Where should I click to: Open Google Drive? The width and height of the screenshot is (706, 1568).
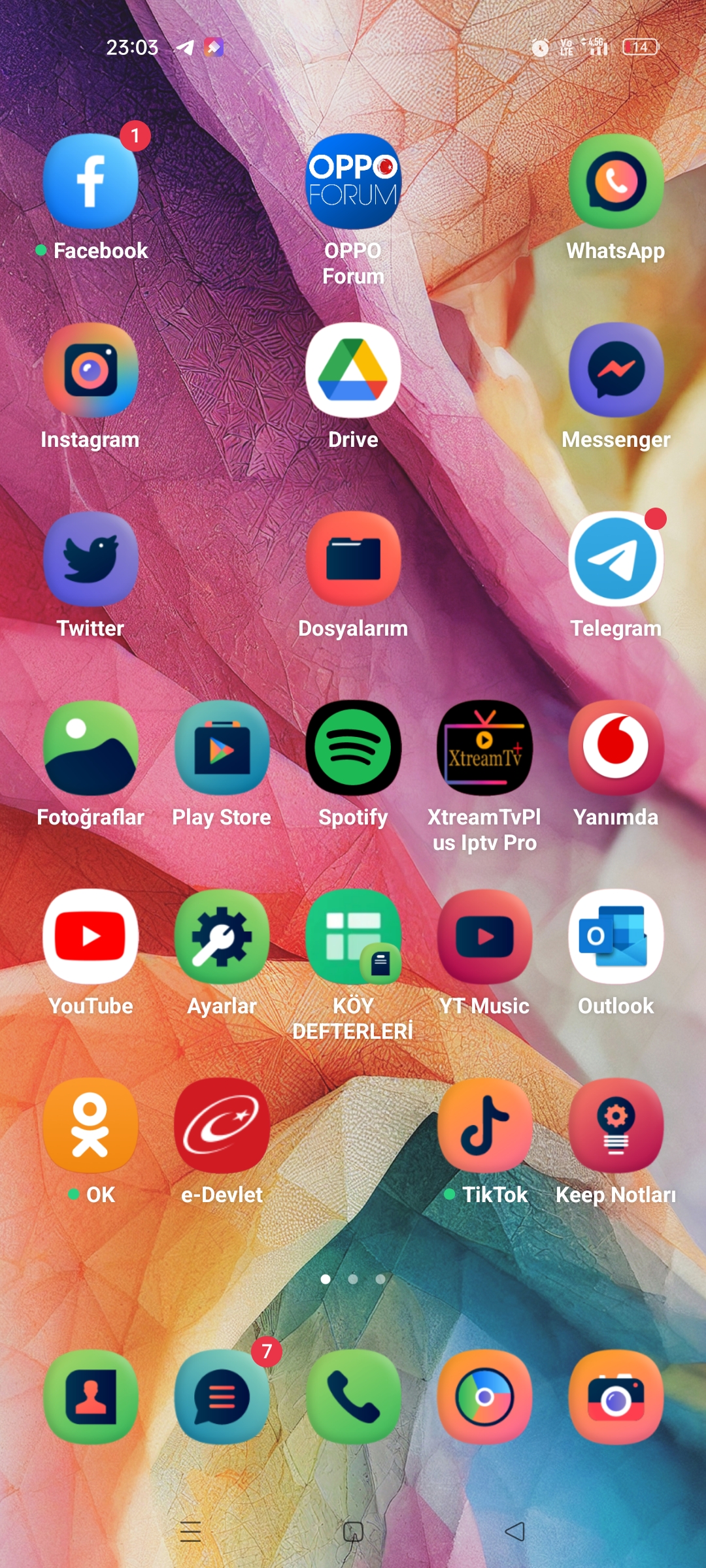click(353, 370)
